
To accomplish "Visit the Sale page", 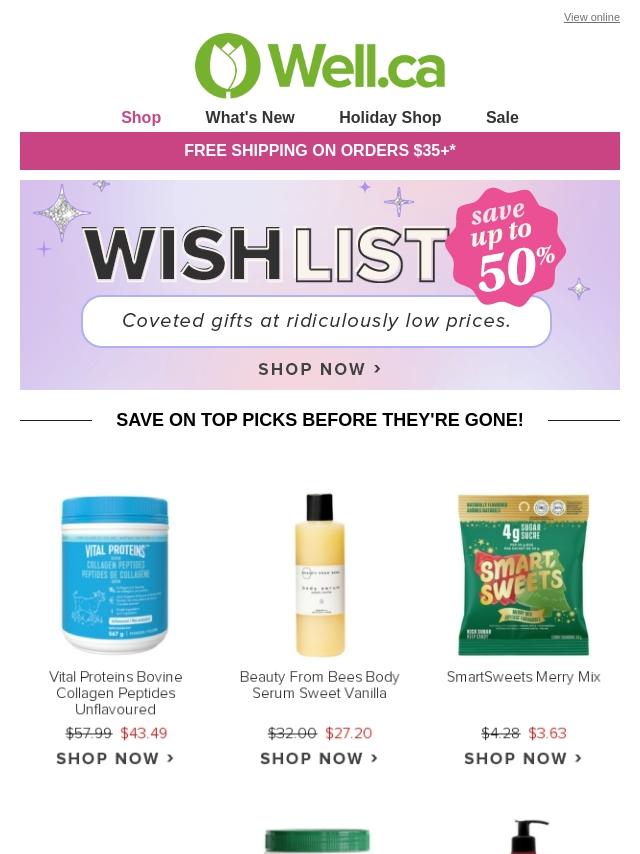I will pyautogui.click(x=502, y=117).
